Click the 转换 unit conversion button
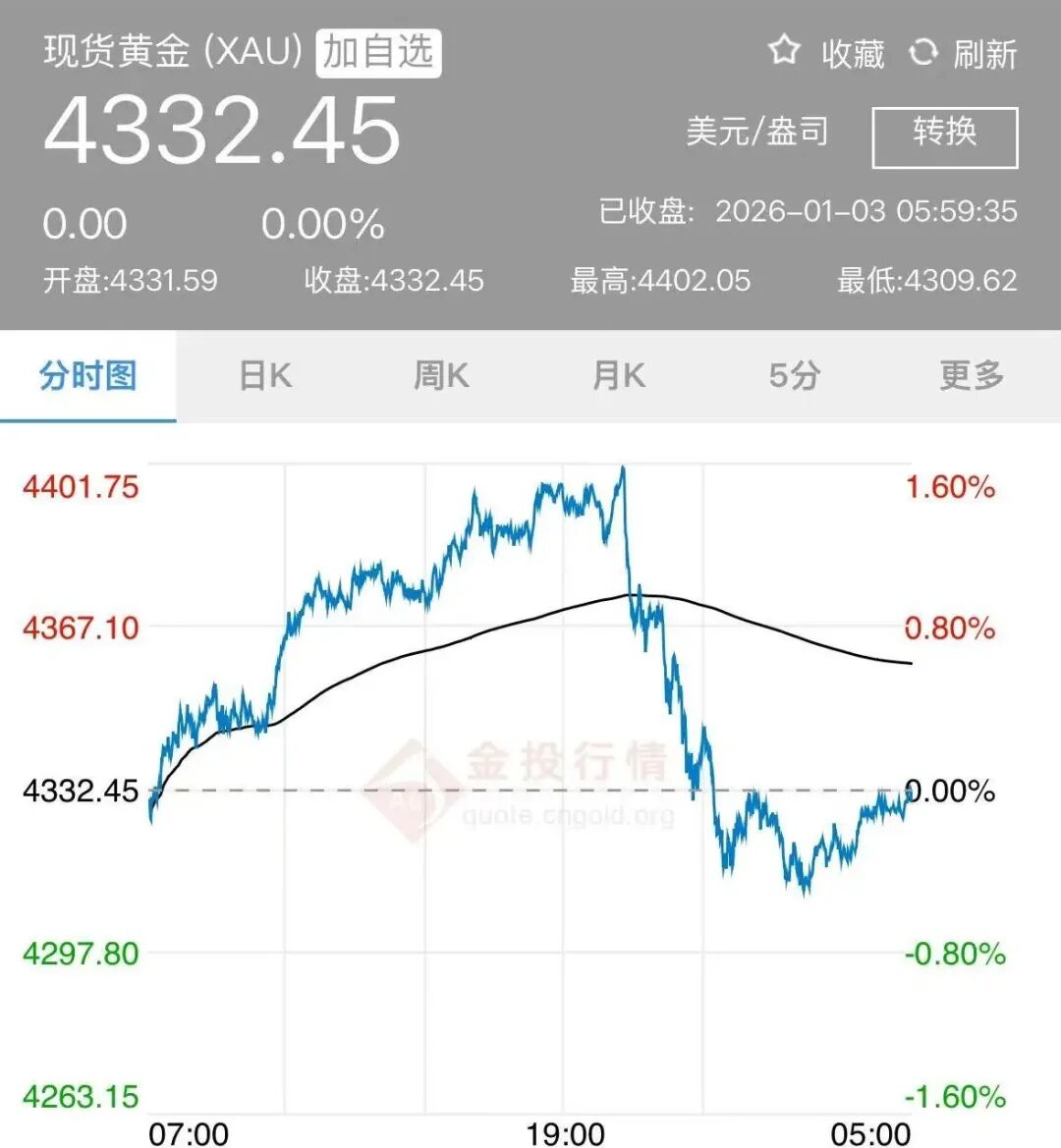 click(943, 137)
